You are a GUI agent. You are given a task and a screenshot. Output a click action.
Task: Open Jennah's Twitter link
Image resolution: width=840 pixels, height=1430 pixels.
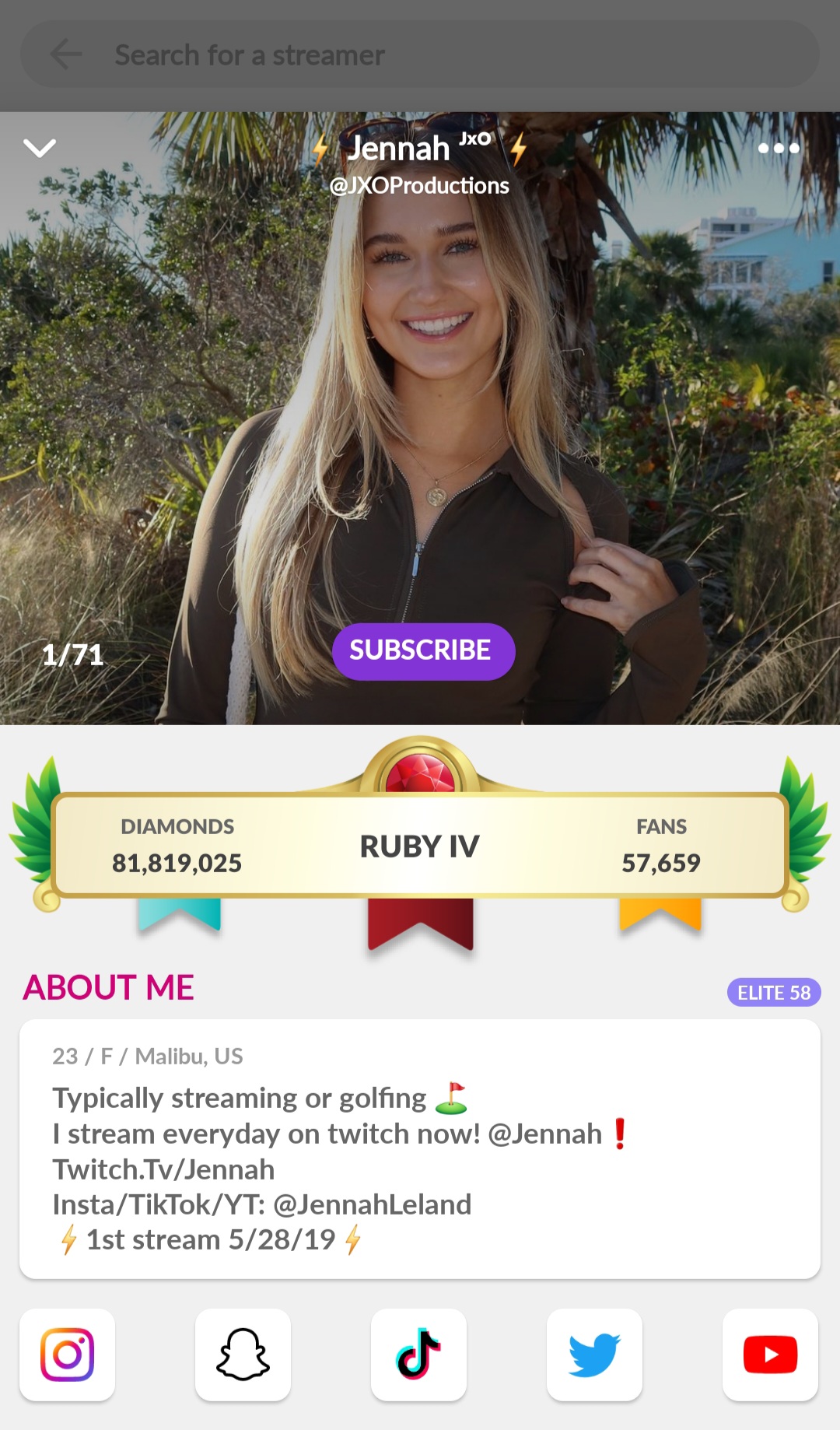point(594,1355)
